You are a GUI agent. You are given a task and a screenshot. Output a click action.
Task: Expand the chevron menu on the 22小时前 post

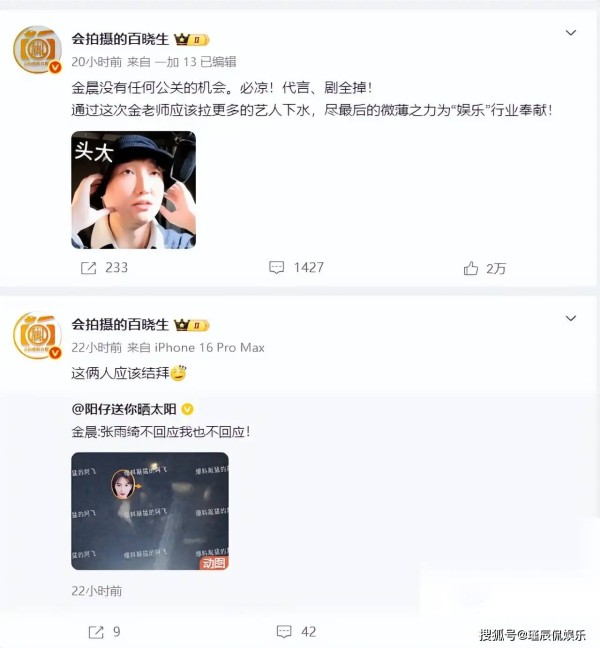point(571,319)
